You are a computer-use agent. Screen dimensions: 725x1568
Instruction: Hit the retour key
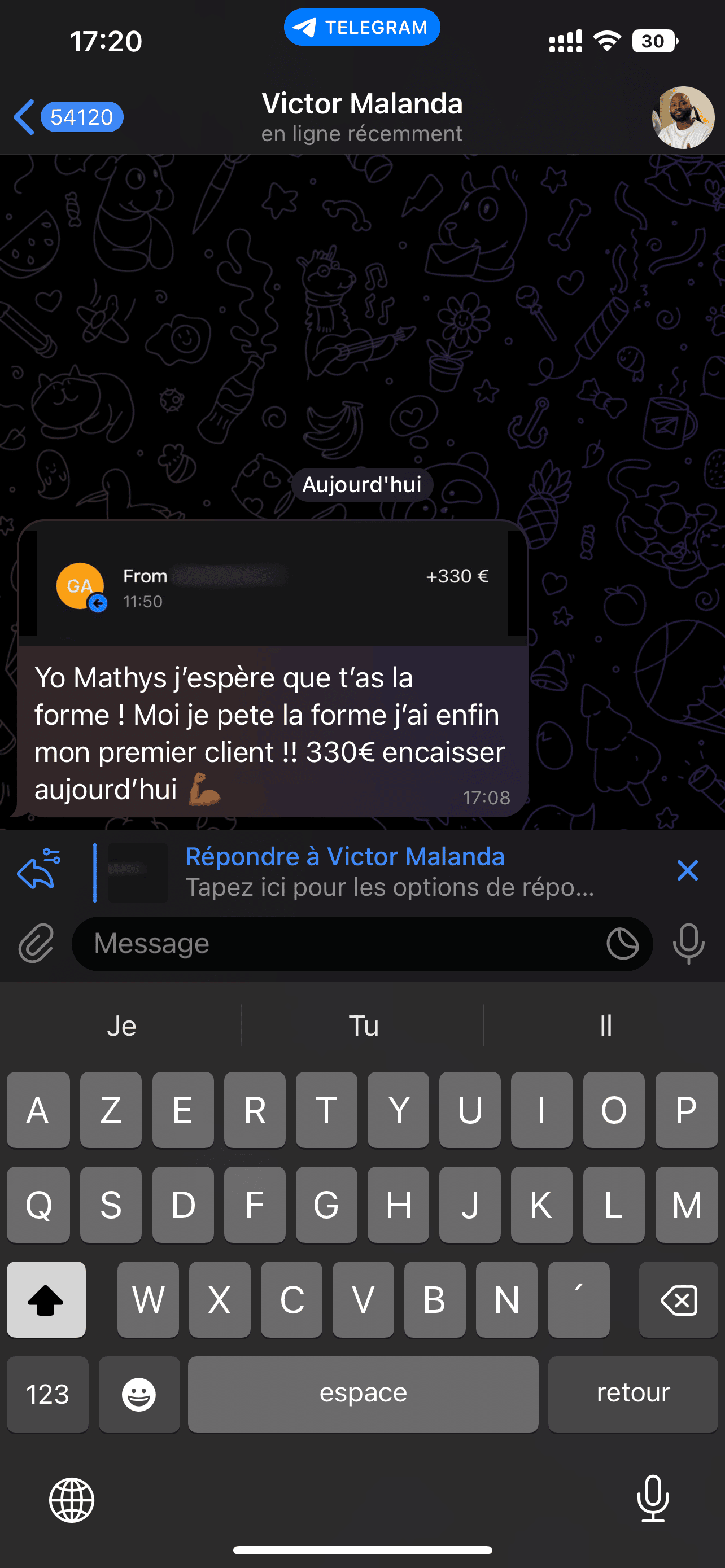(632, 1394)
